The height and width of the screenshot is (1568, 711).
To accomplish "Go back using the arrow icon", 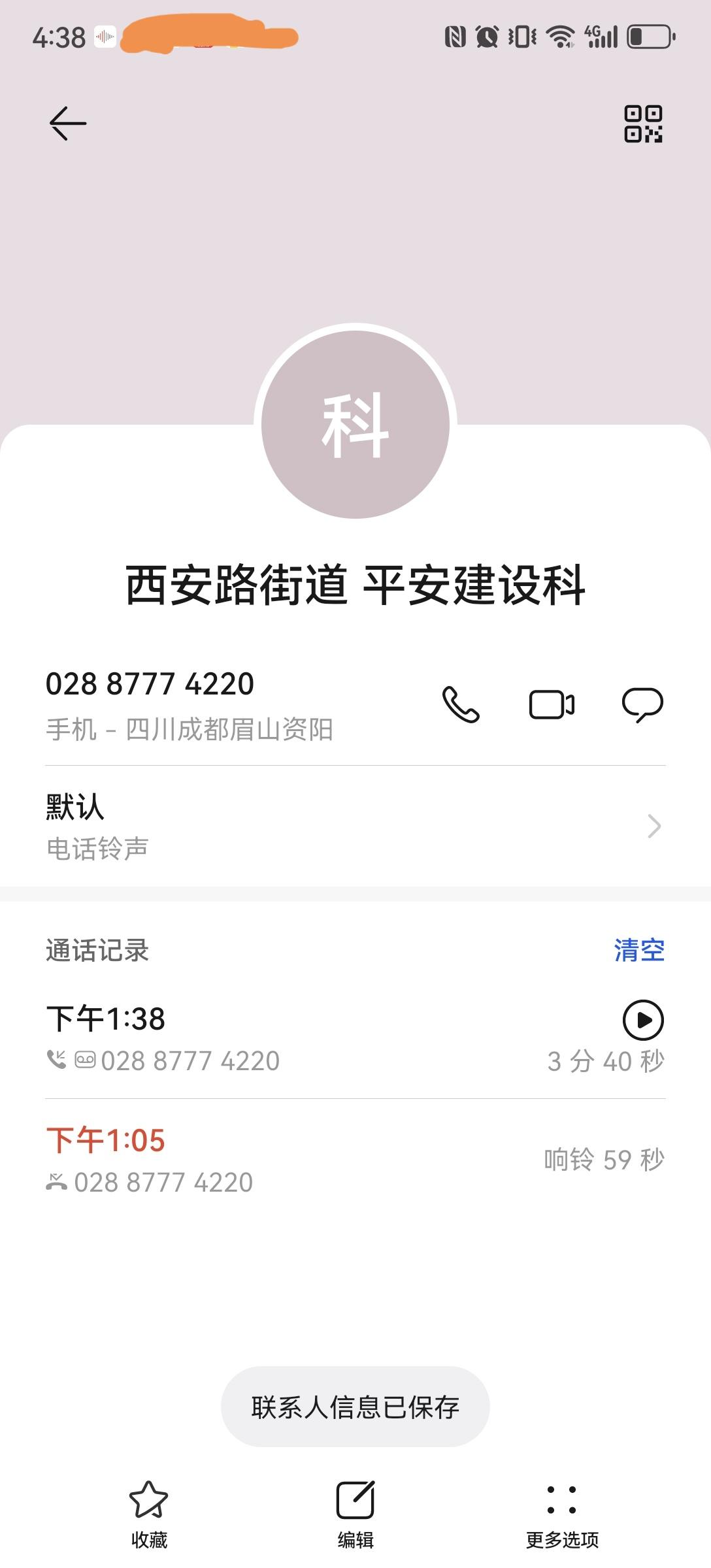I will pyautogui.click(x=68, y=123).
